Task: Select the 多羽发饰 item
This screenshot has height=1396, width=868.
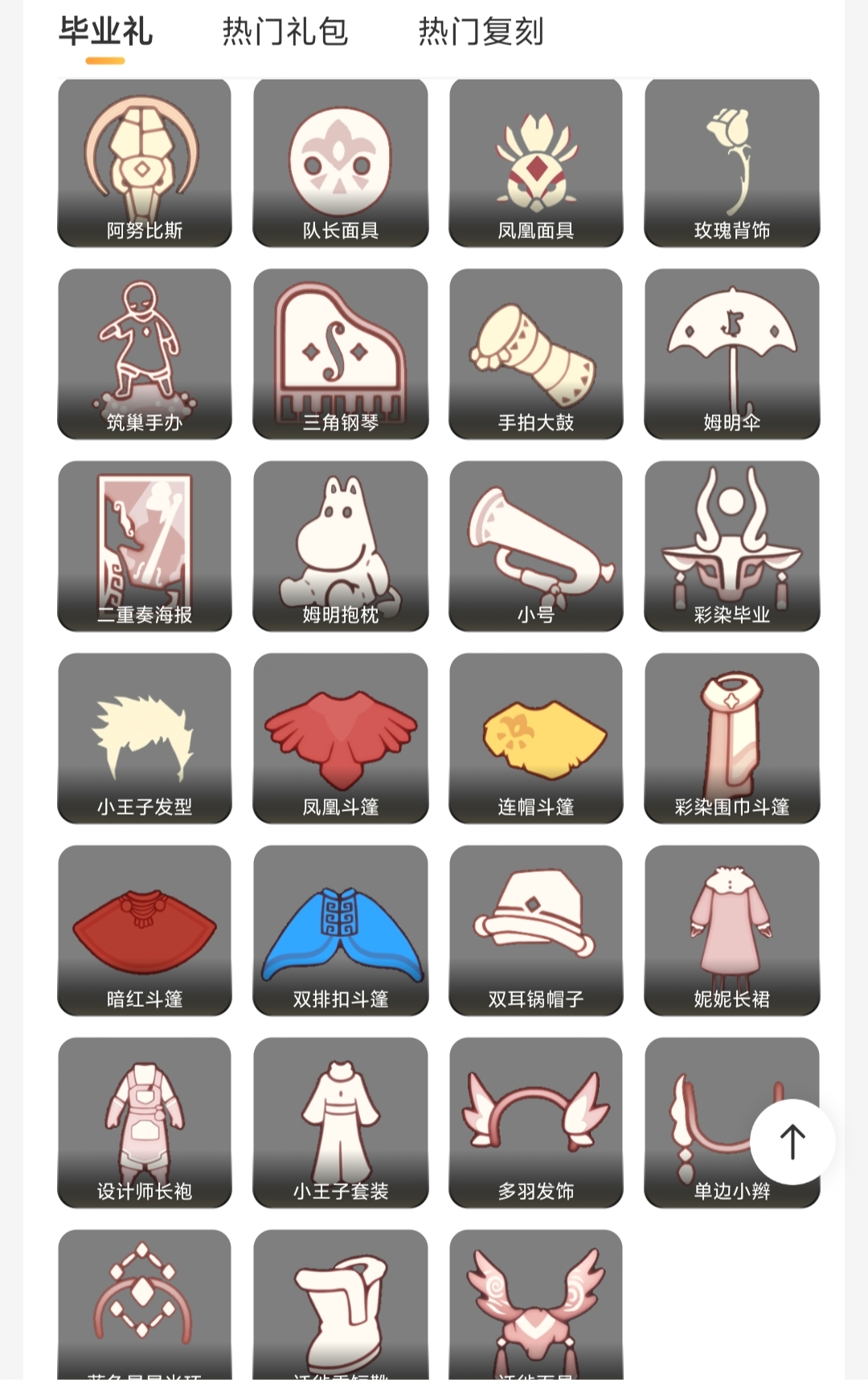Action: pos(536,1123)
